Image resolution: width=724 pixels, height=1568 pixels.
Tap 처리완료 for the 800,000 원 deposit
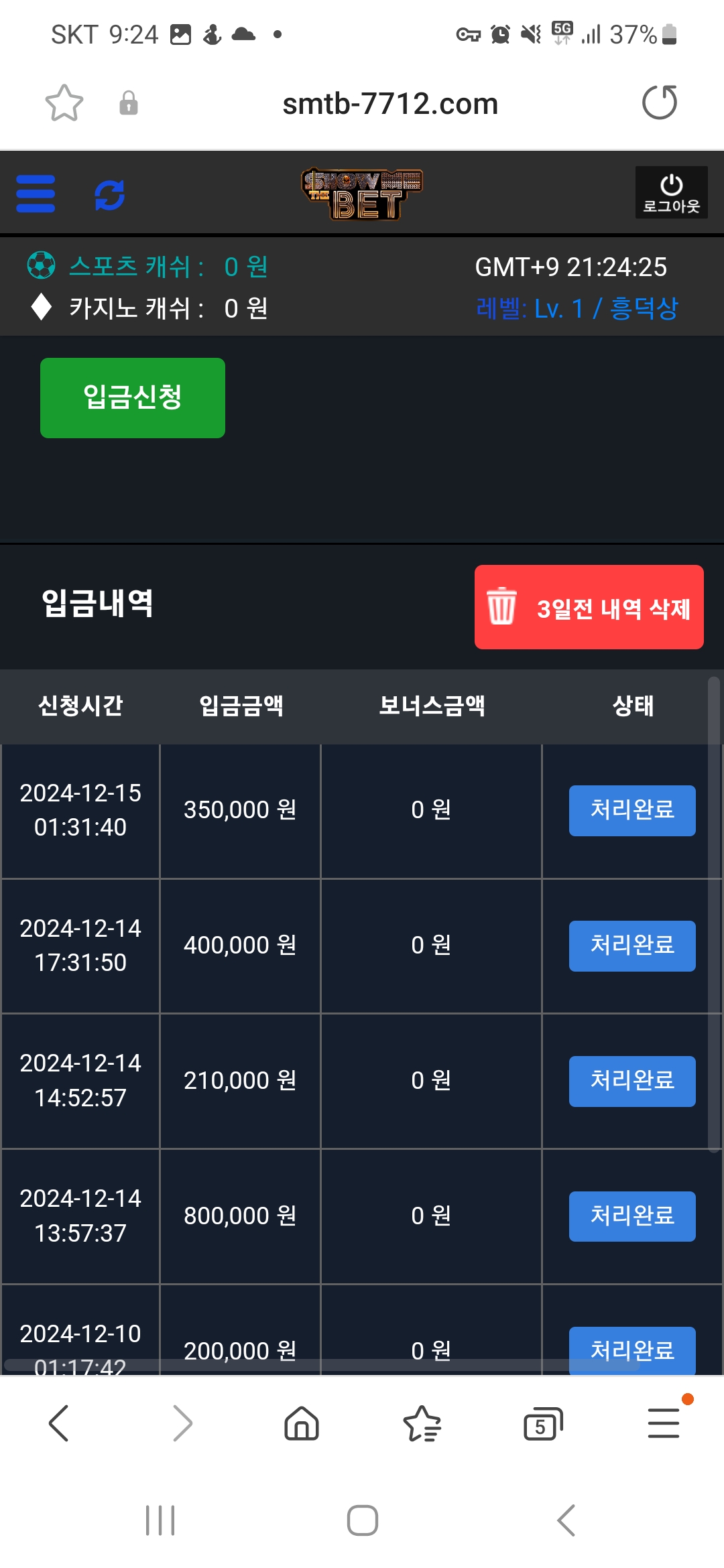pos(632,1216)
